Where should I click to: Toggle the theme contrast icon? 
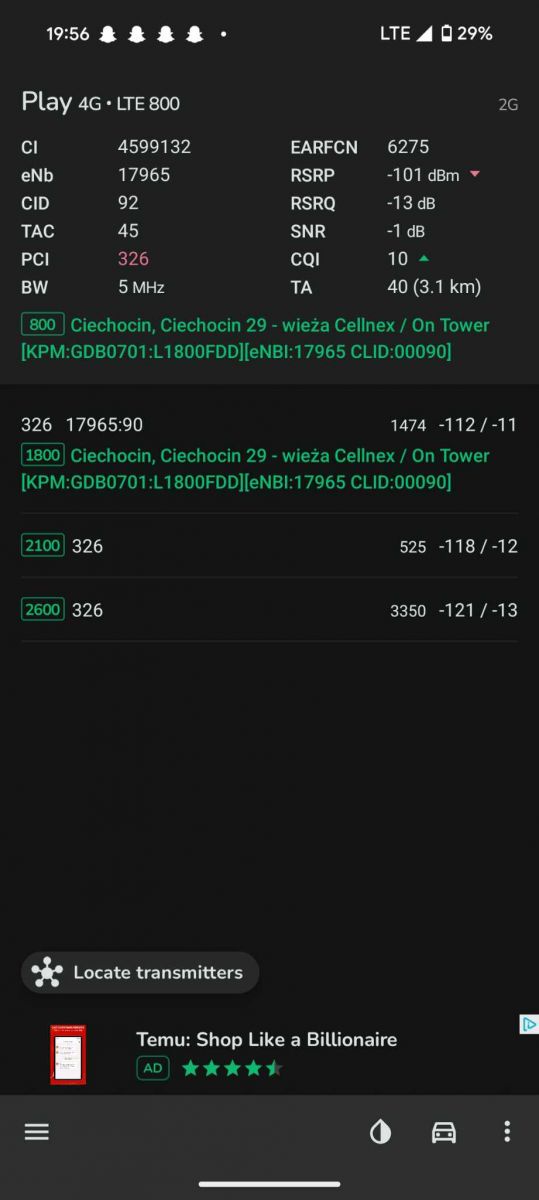pos(380,1132)
